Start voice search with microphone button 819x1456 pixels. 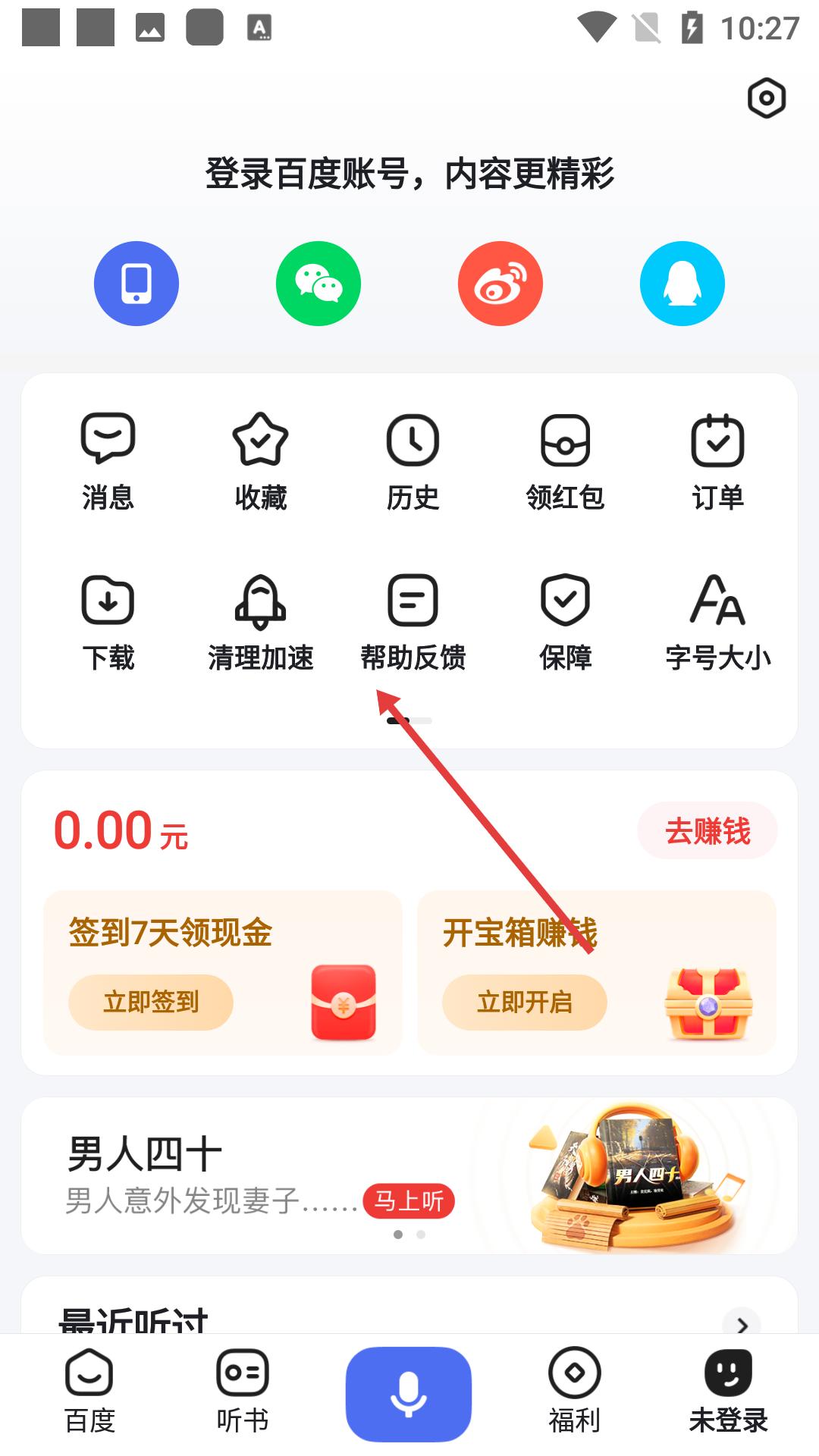click(409, 1394)
